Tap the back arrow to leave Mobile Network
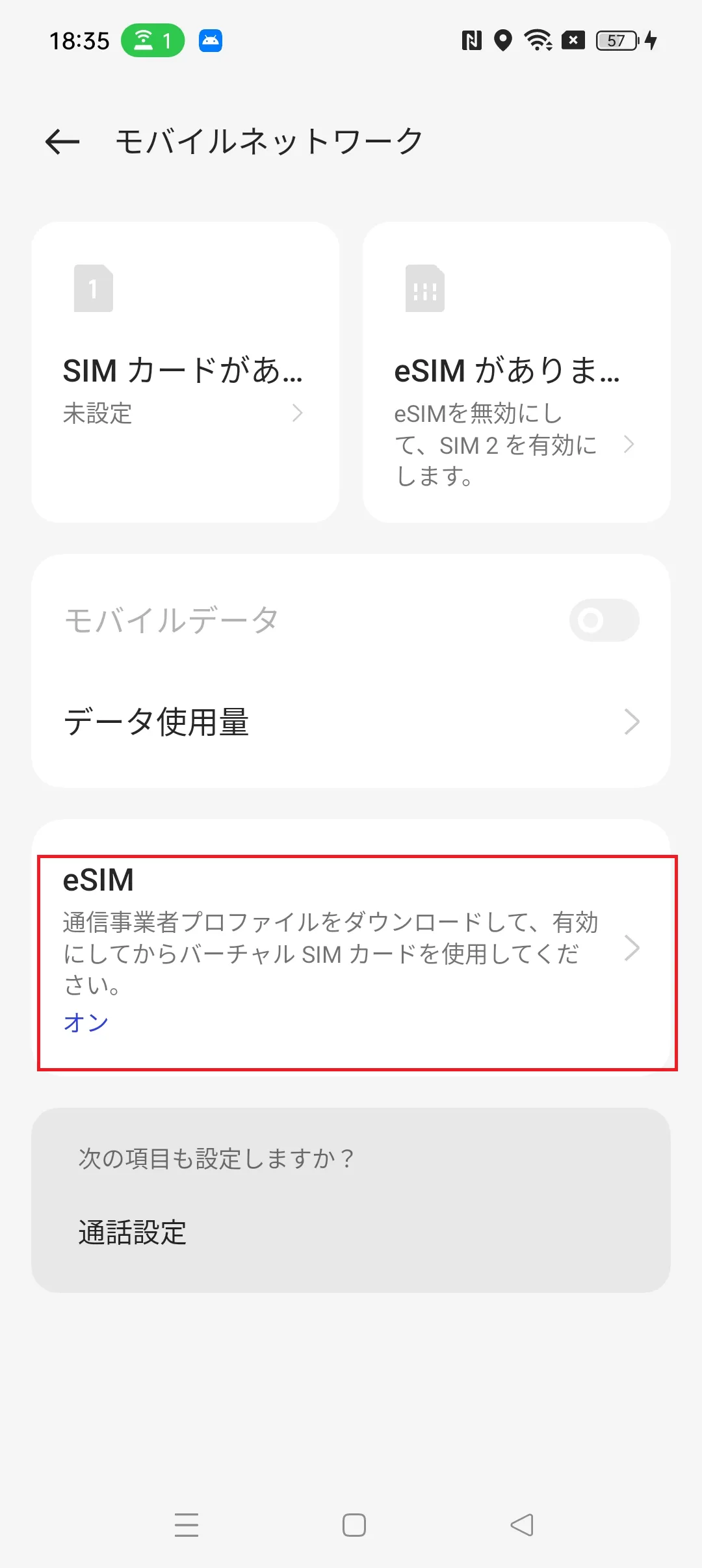This screenshot has height=1568, width=702. (x=62, y=142)
